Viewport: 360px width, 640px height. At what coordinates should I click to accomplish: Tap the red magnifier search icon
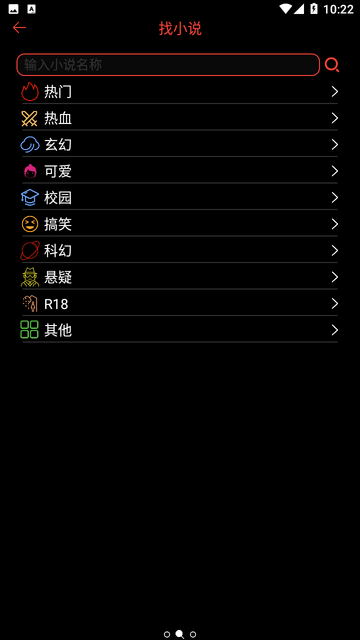(x=332, y=65)
